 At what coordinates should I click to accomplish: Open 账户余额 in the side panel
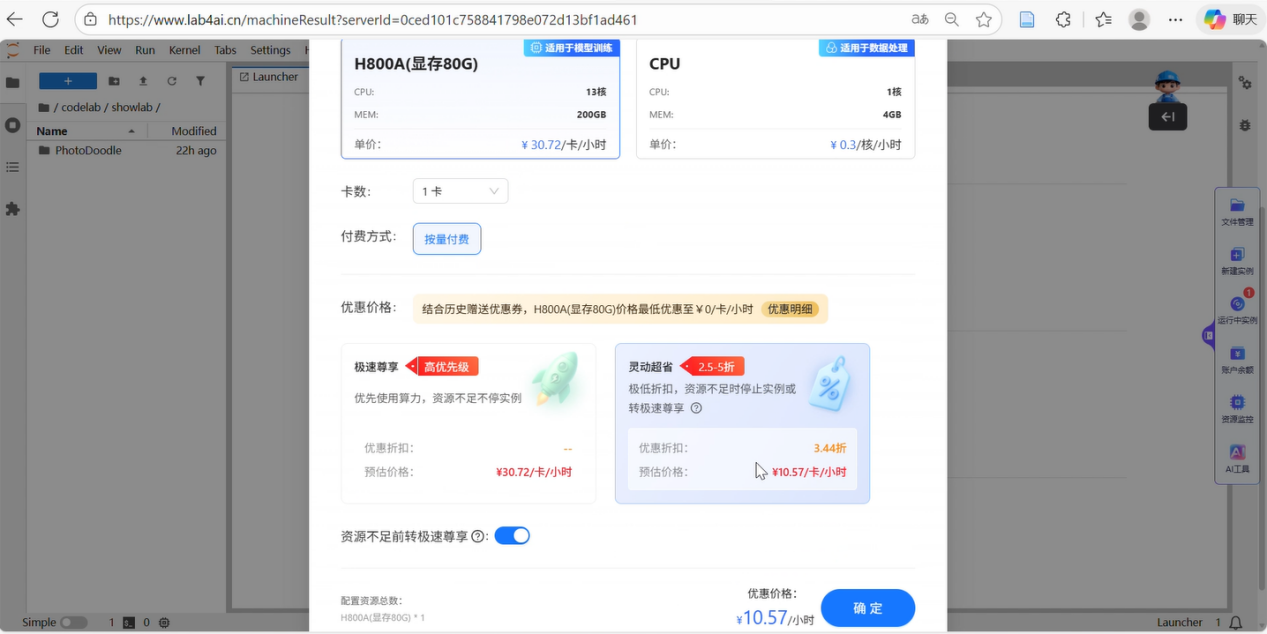coord(1237,358)
